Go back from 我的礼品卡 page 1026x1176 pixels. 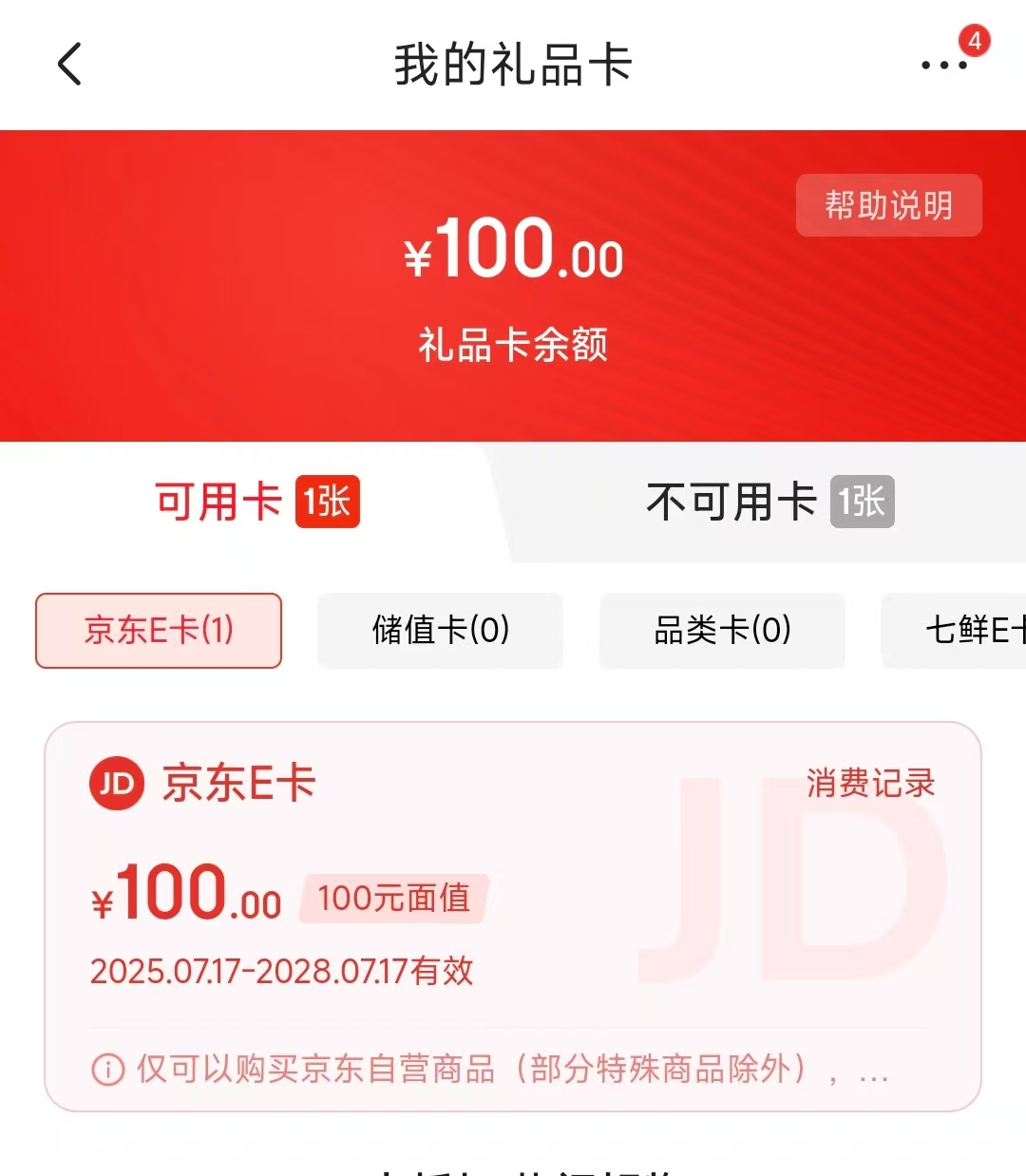(x=69, y=65)
